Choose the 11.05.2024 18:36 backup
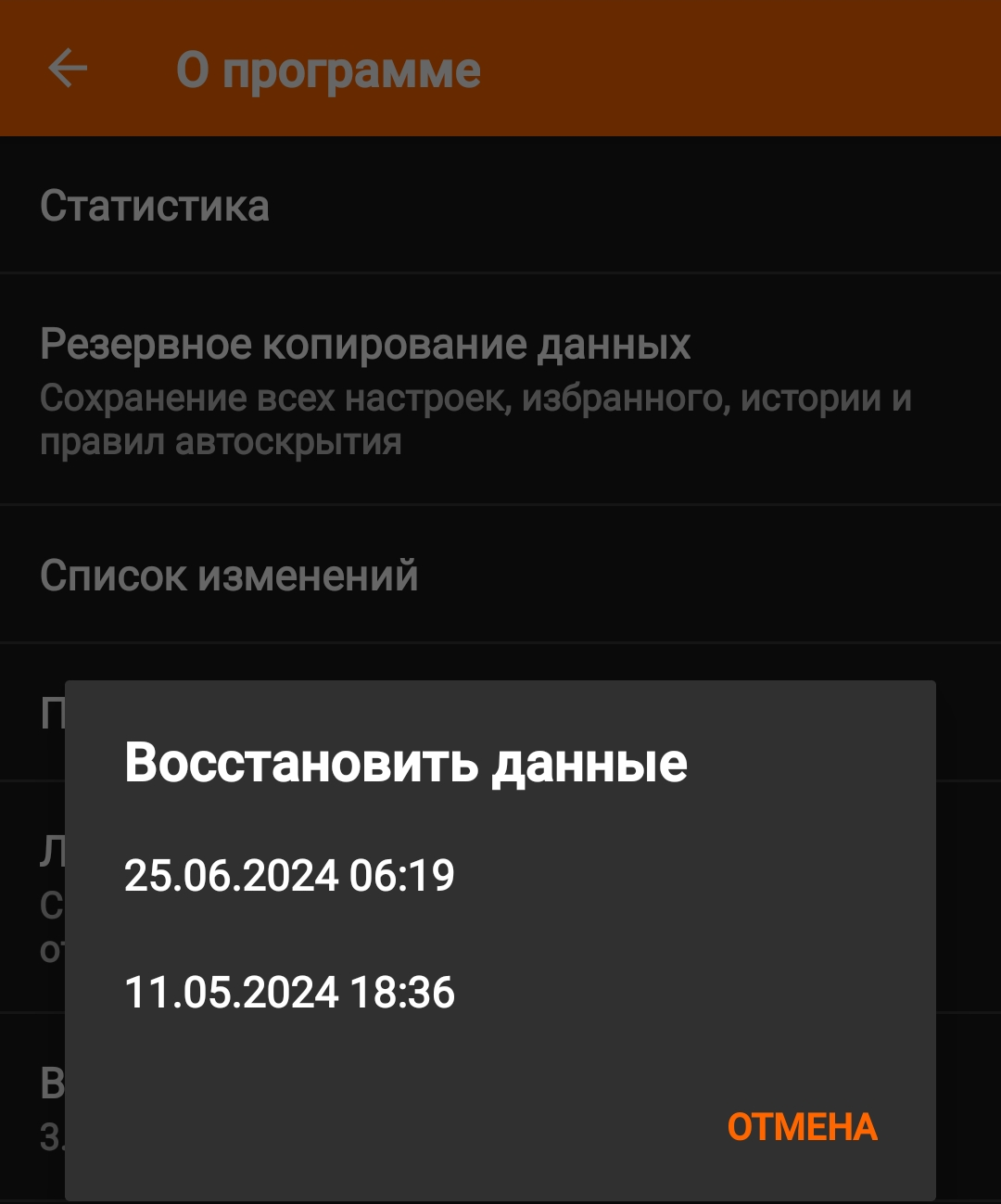 (x=289, y=993)
